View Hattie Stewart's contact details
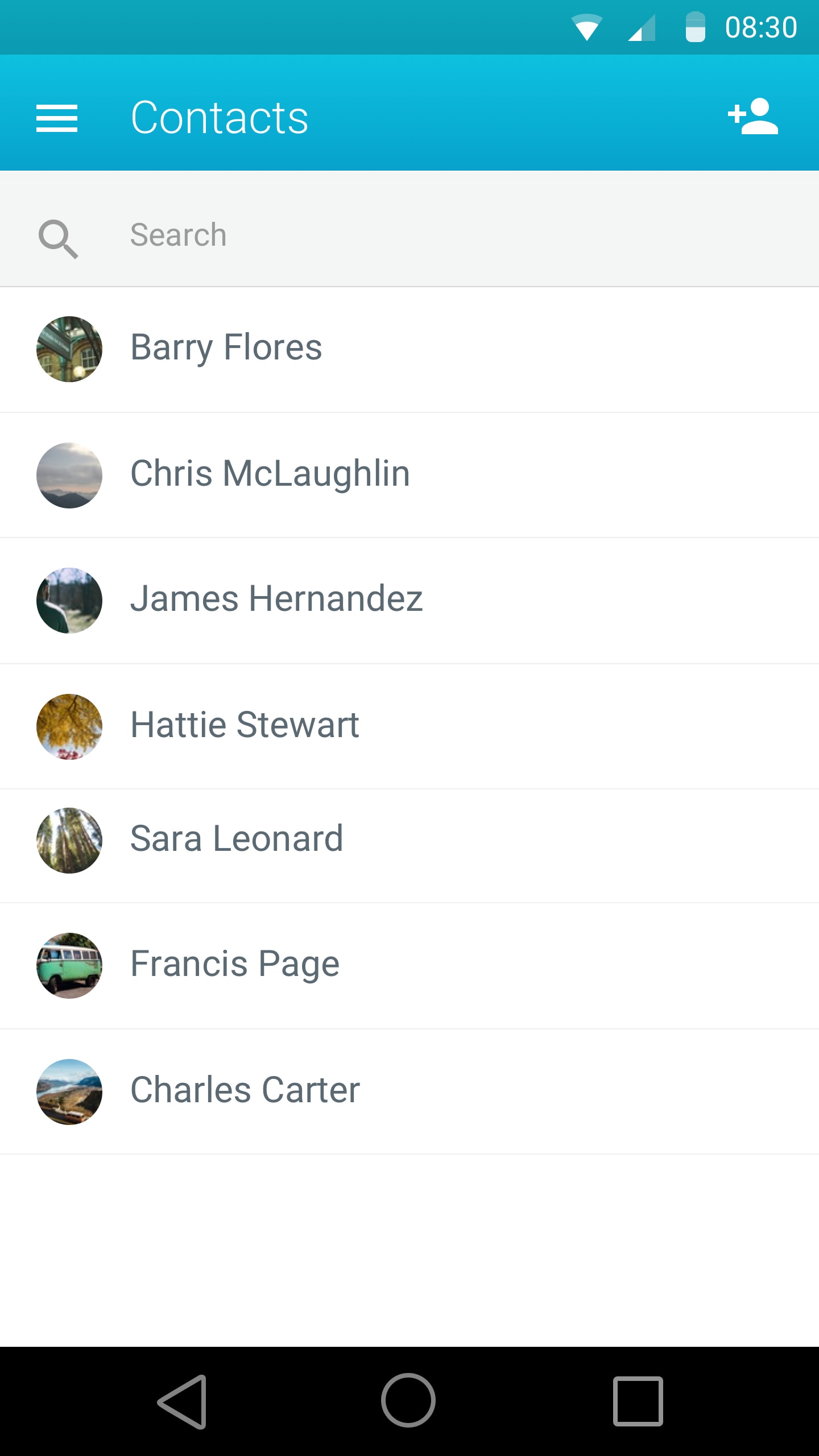The height and width of the screenshot is (1456, 819). (245, 725)
